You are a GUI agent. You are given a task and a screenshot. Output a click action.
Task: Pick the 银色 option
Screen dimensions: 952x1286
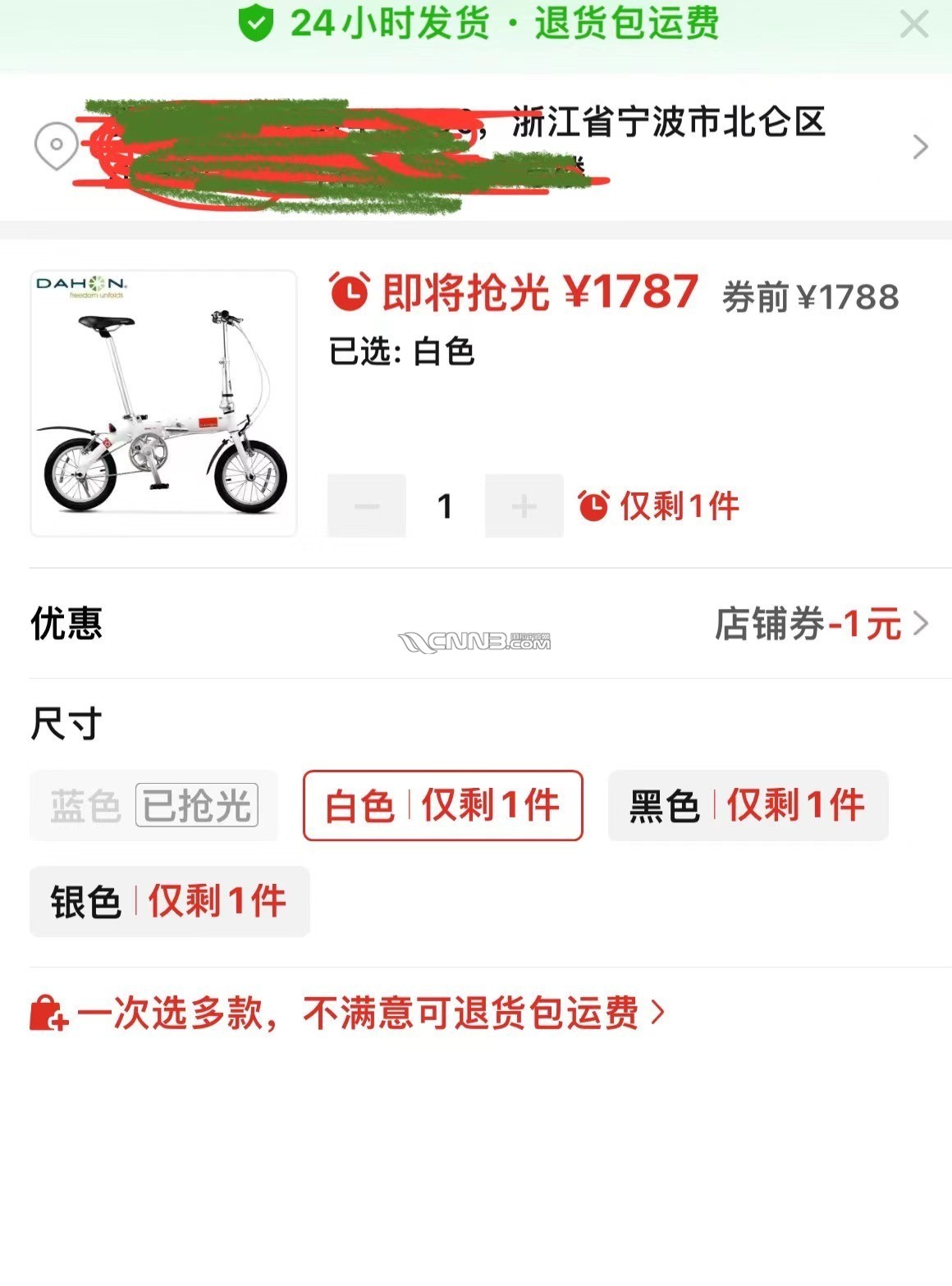coord(169,902)
